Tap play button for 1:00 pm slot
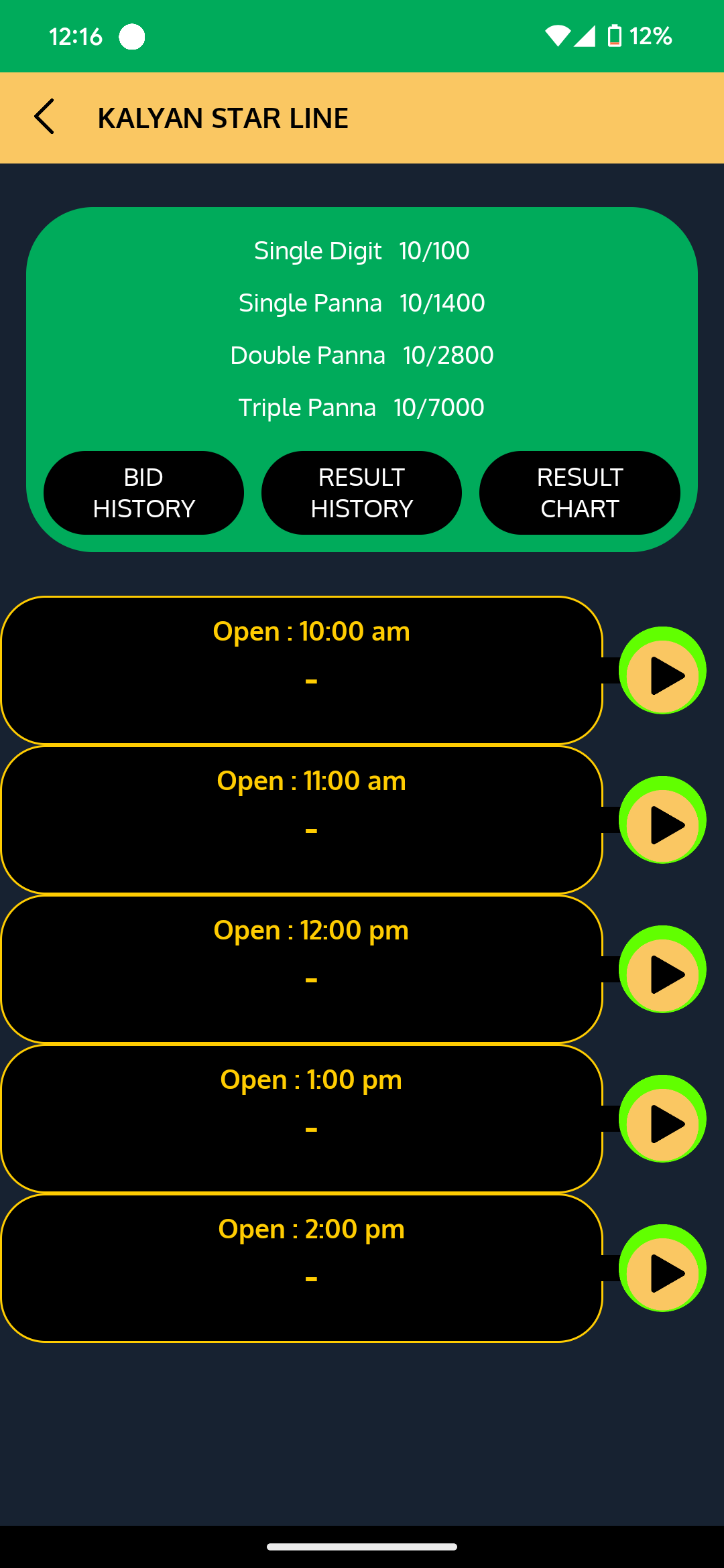The image size is (724, 1568). (x=662, y=1119)
